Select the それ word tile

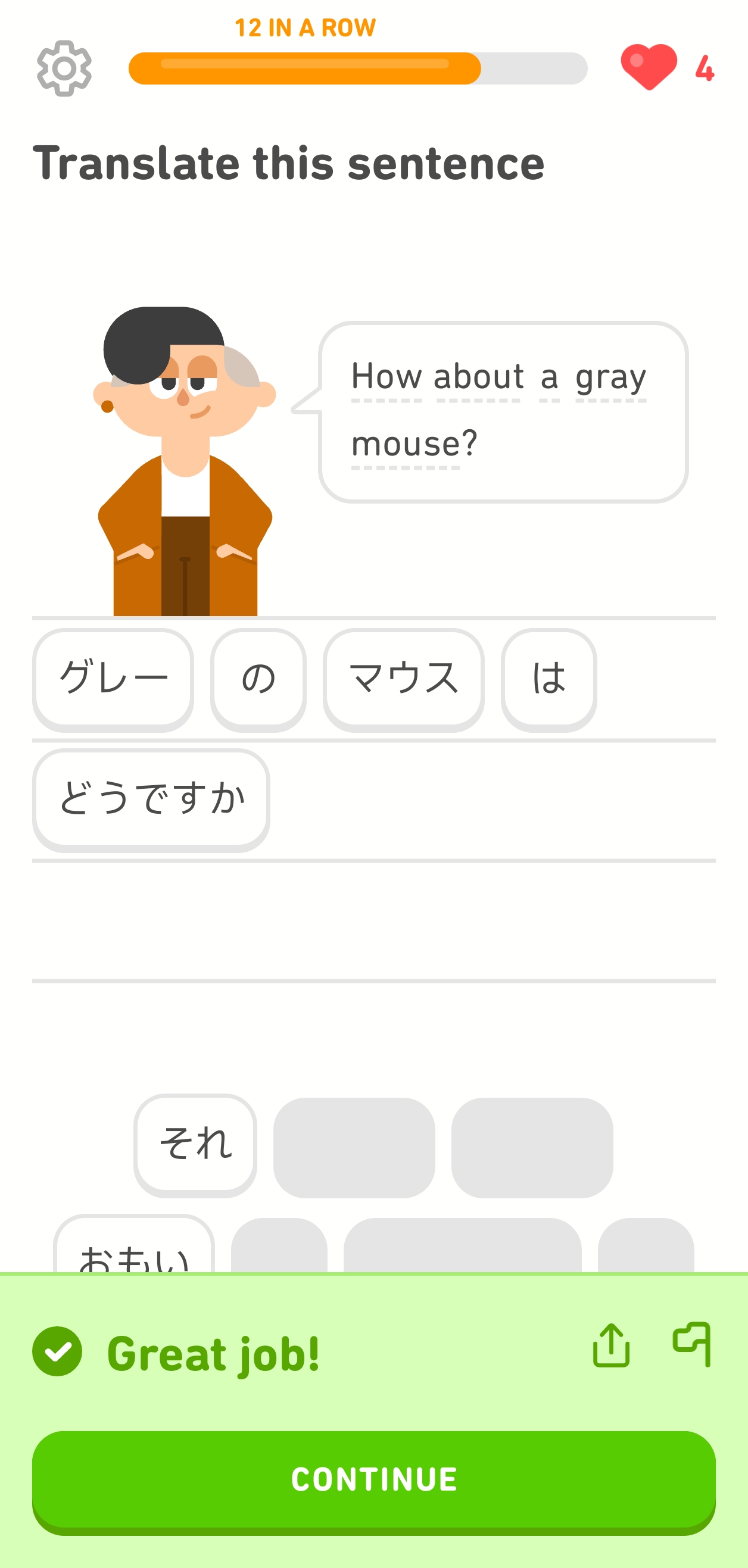pyautogui.click(x=195, y=1144)
